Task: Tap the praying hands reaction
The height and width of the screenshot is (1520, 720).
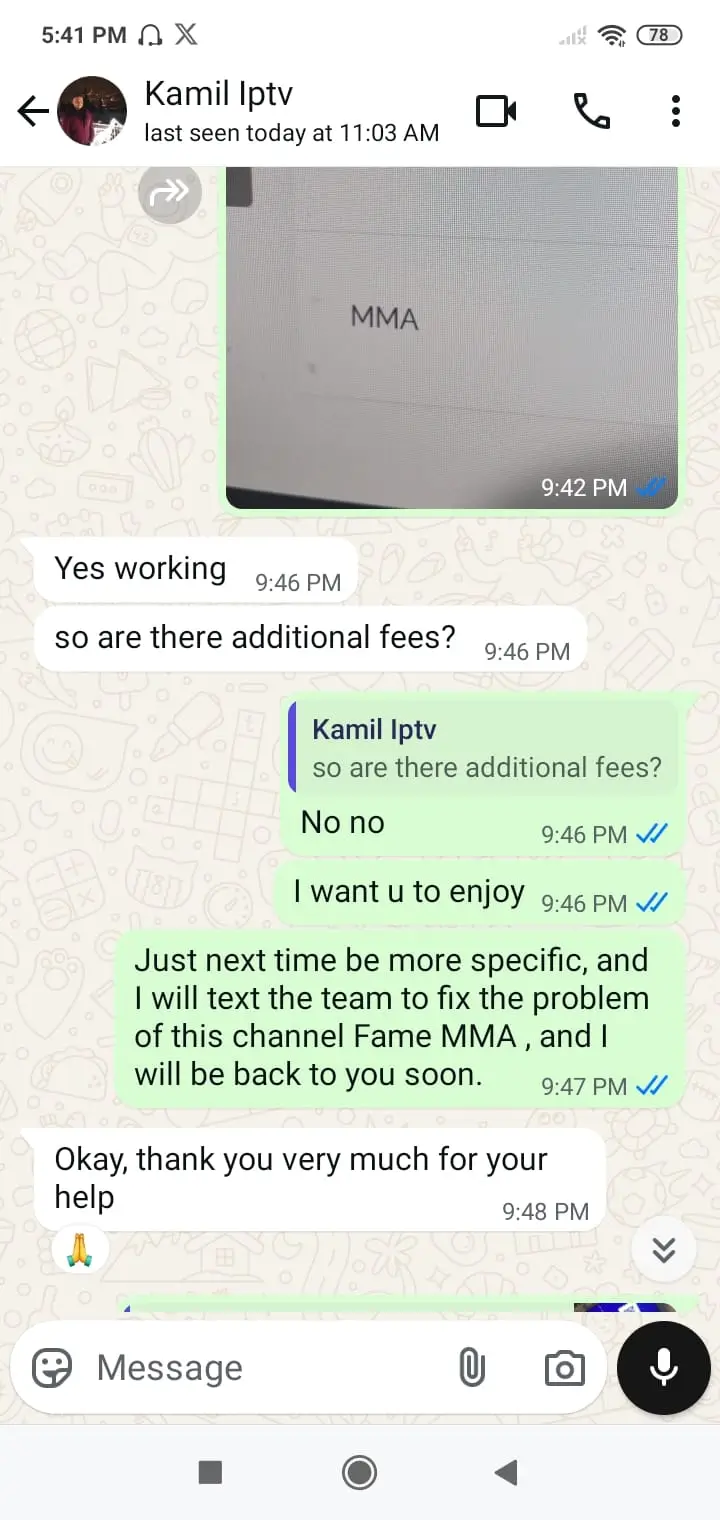Action: [80, 1250]
